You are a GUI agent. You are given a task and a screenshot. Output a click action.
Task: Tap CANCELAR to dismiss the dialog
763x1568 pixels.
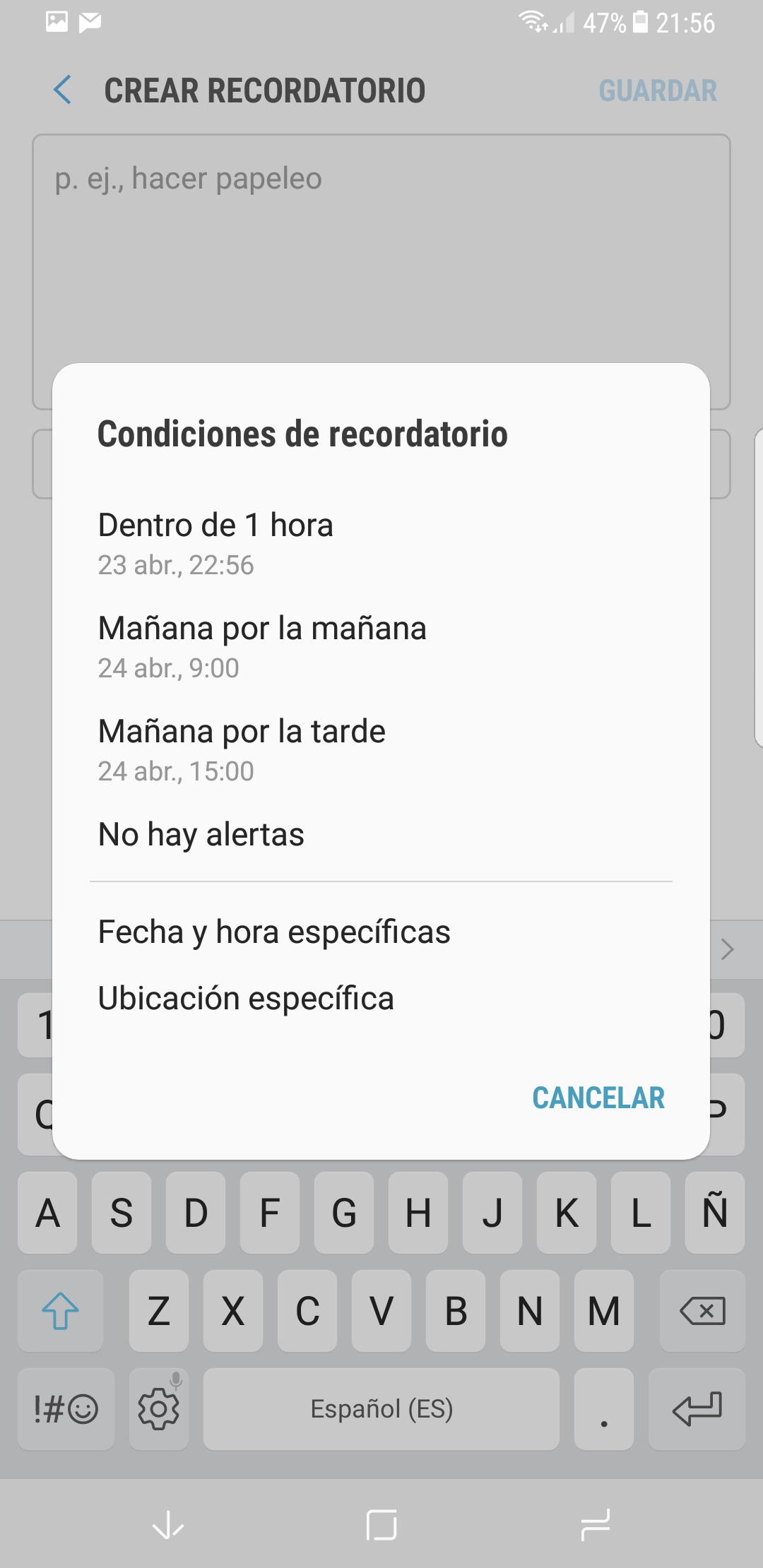tap(598, 1098)
